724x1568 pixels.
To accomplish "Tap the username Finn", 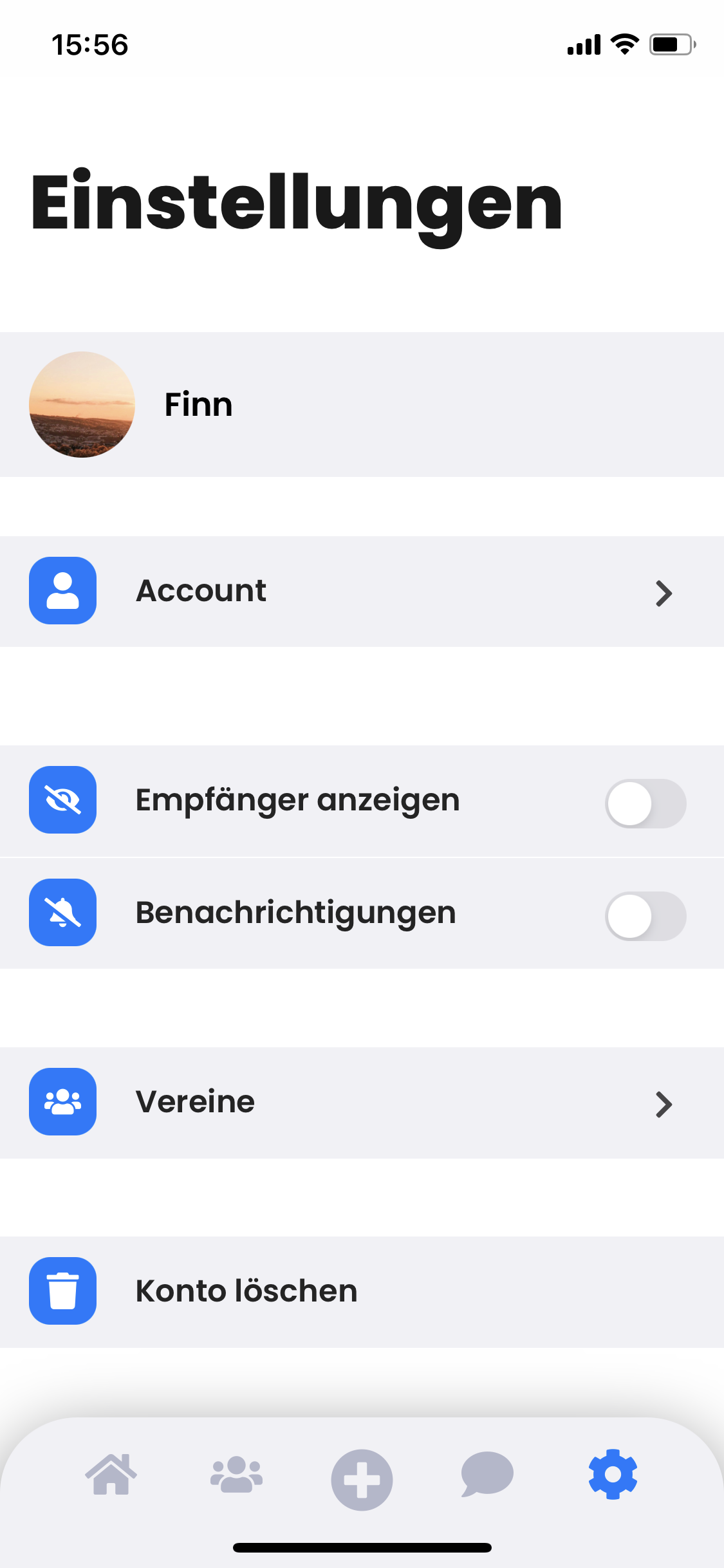I will [198, 404].
